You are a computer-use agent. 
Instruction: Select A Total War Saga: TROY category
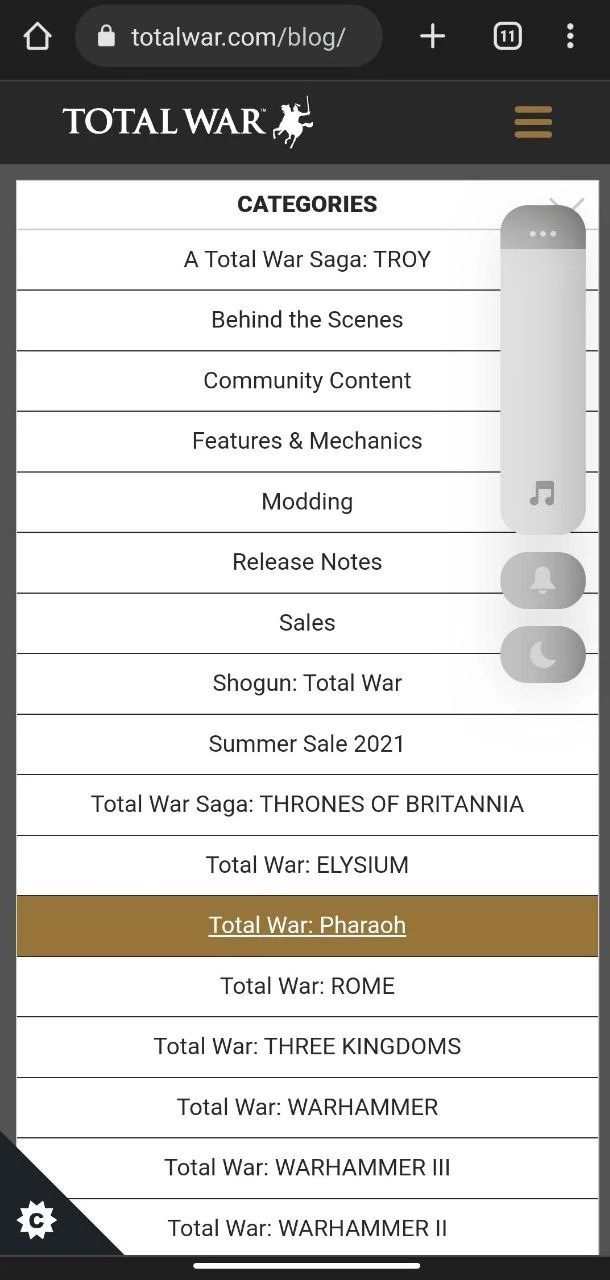point(307,260)
